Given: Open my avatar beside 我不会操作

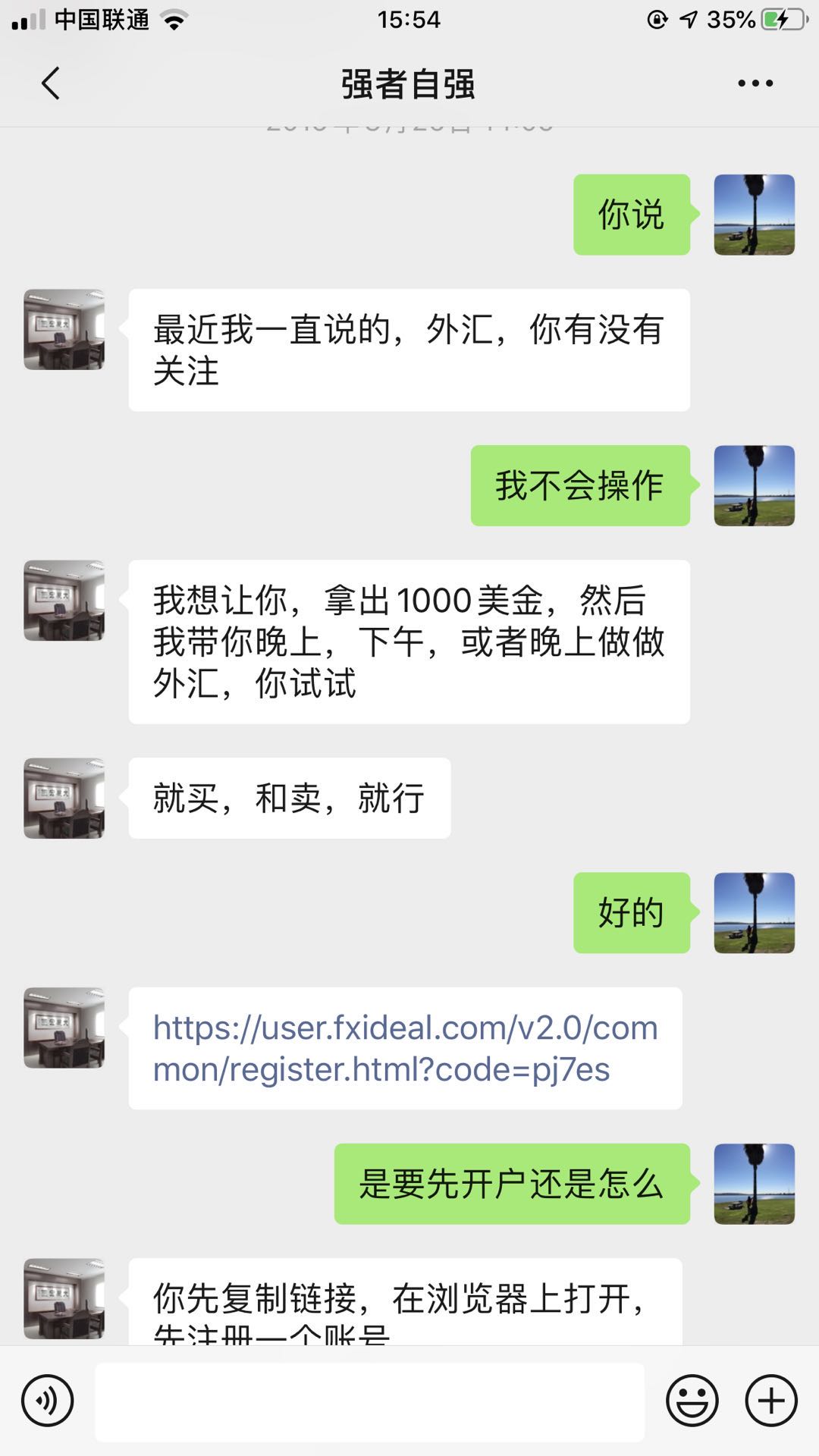Looking at the screenshot, I should tap(754, 485).
